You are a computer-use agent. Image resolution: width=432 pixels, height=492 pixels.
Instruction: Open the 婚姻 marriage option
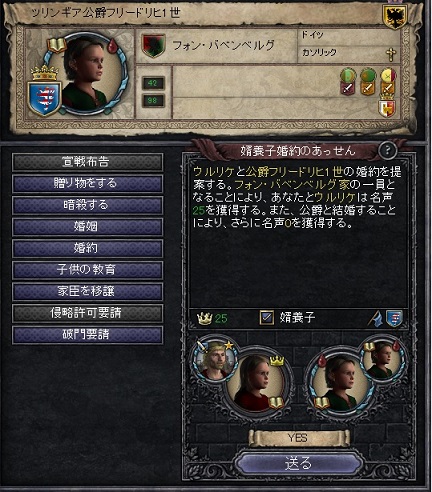(x=87, y=227)
